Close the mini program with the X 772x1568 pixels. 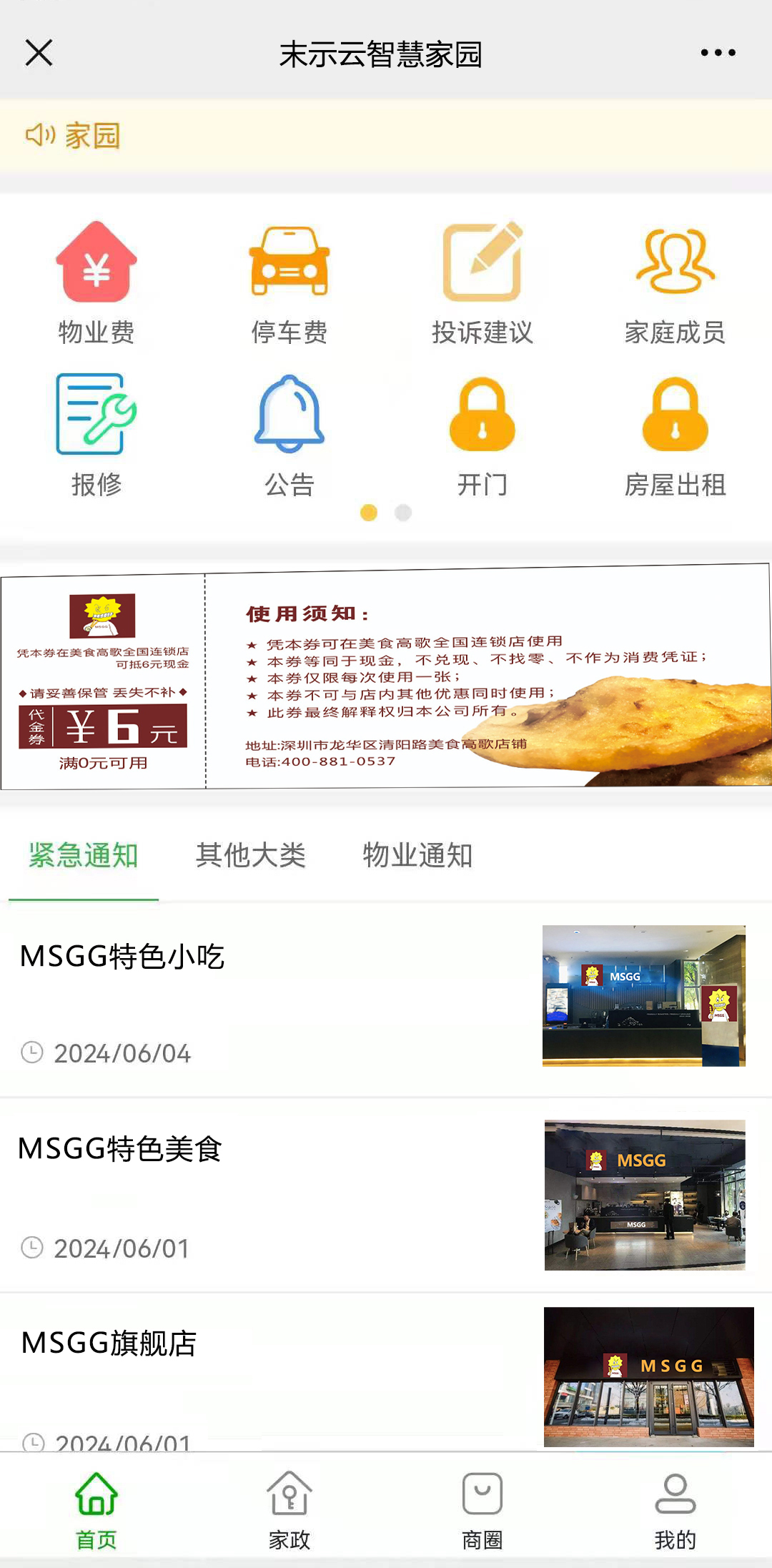tap(39, 53)
